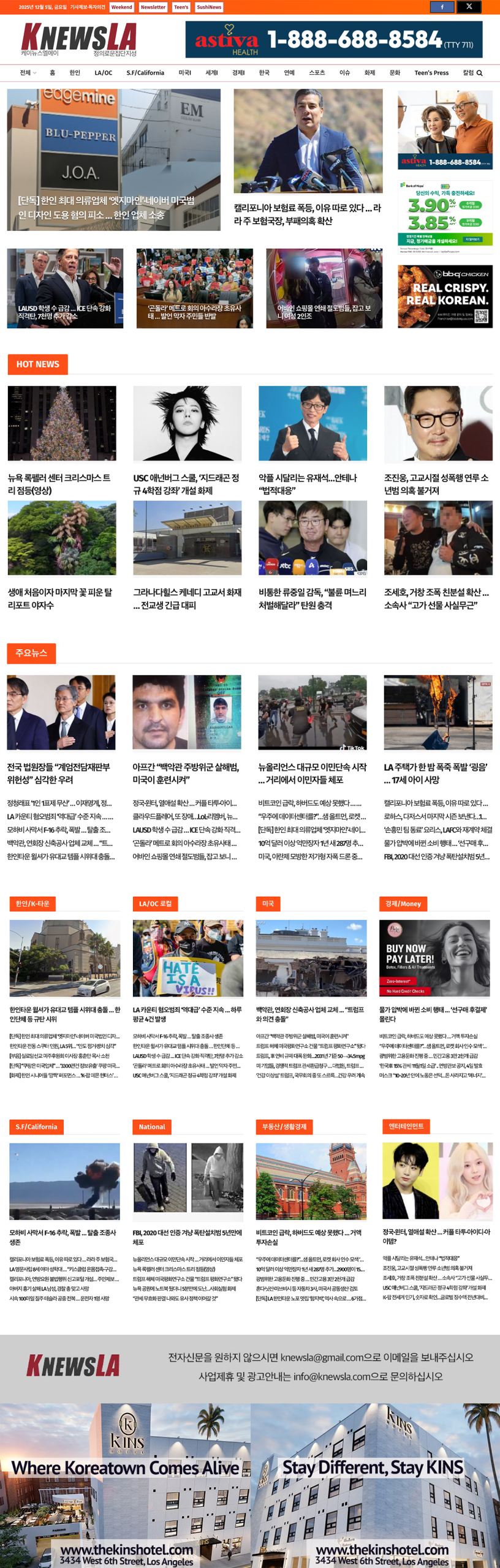Open the LAUSD student decline story

64,312
